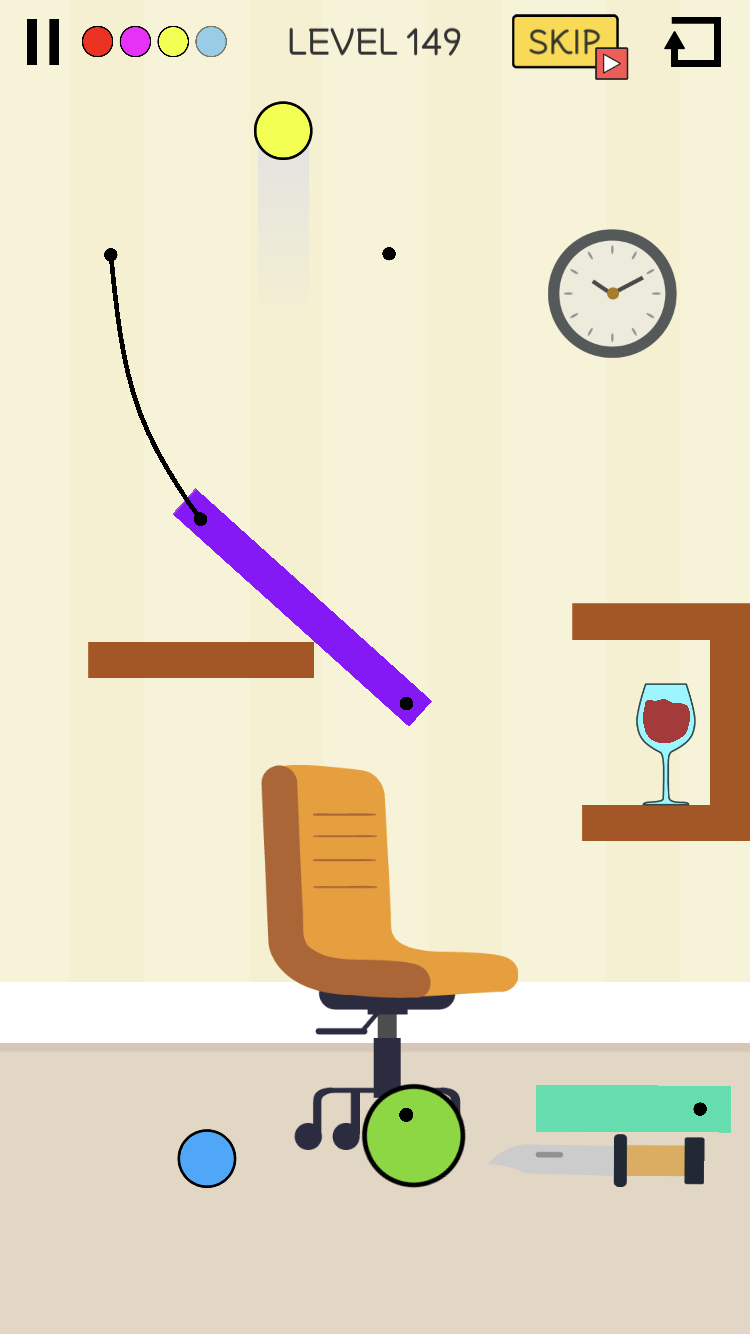Pause the game
Screen dimensions: 750x1334
point(43,42)
